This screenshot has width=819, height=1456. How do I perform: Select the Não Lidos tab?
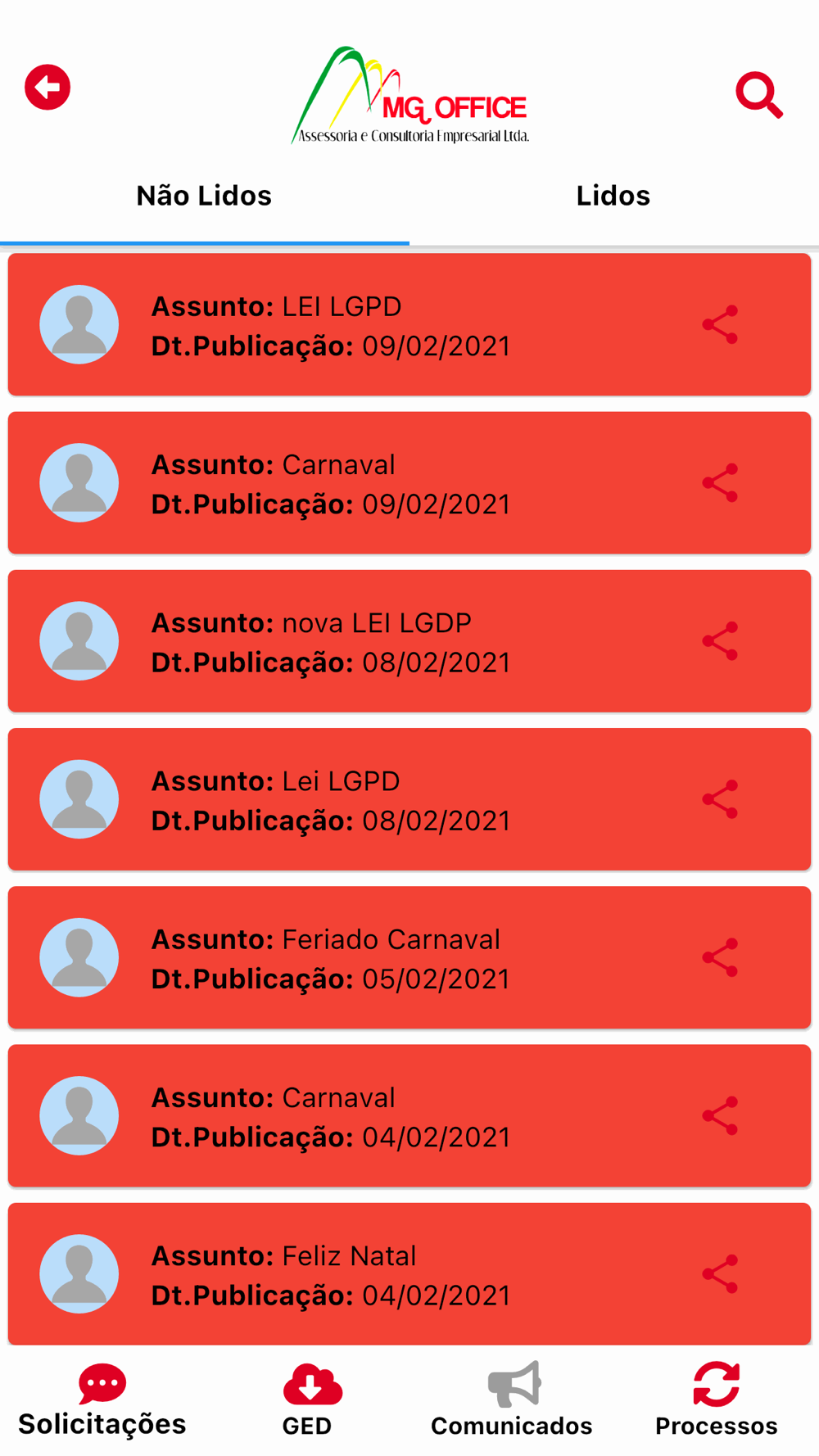point(204,196)
